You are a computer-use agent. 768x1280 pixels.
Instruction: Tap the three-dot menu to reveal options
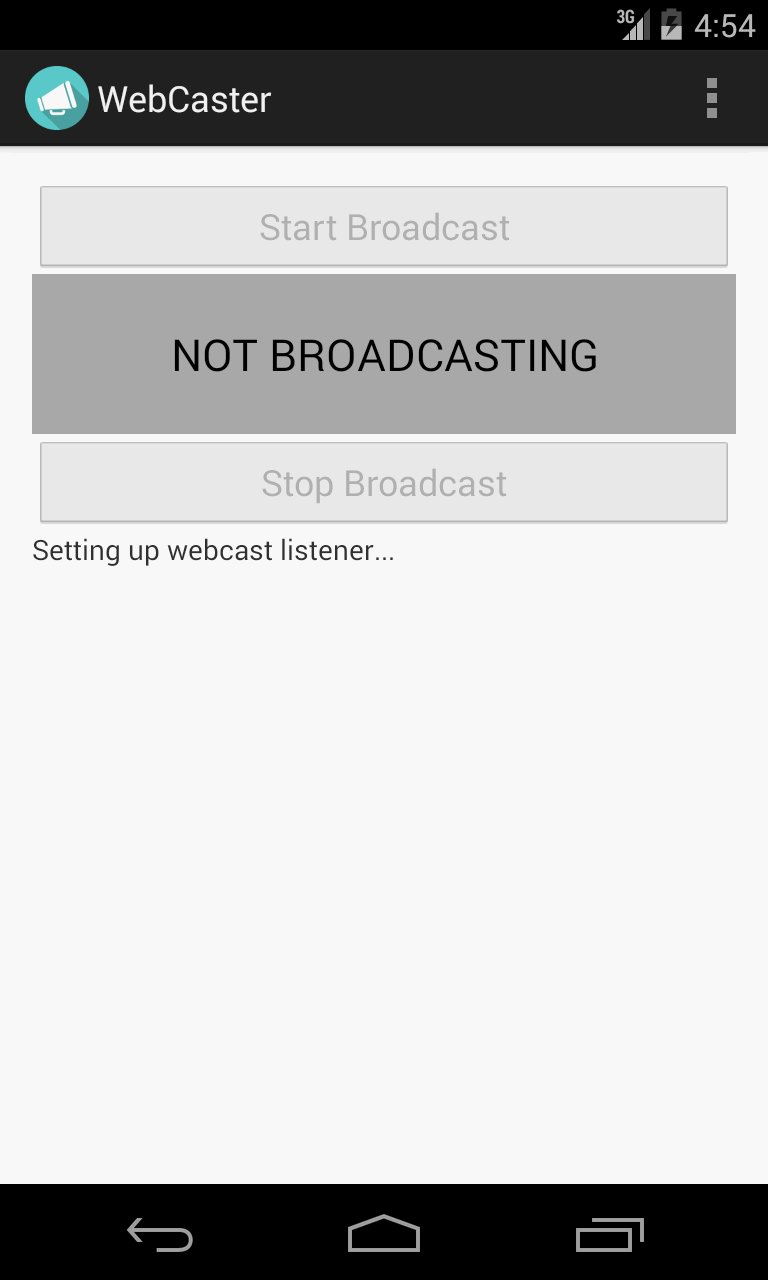tap(712, 98)
